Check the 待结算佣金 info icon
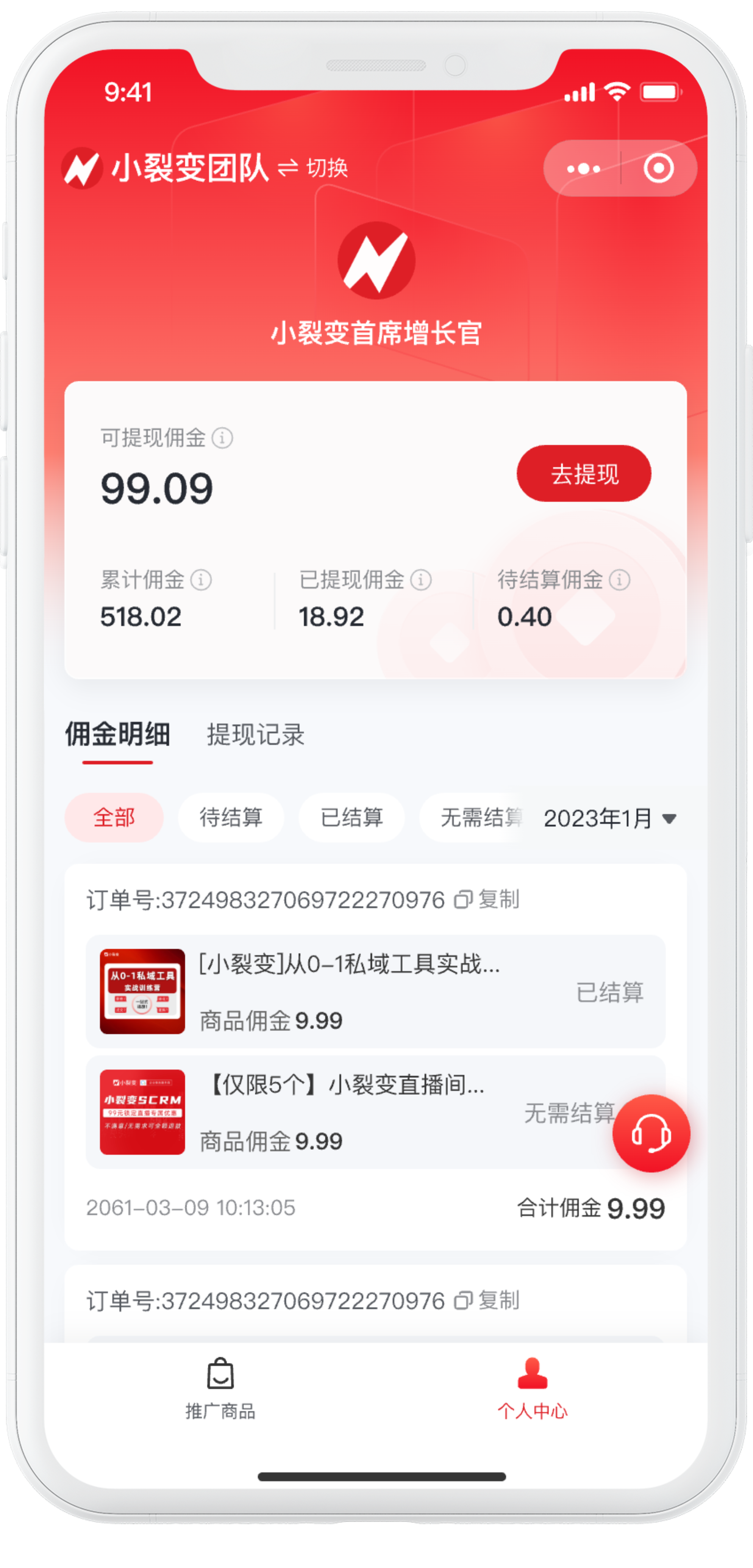Image resolution: width=753 pixels, height=1568 pixels. [x=619, y=580]
